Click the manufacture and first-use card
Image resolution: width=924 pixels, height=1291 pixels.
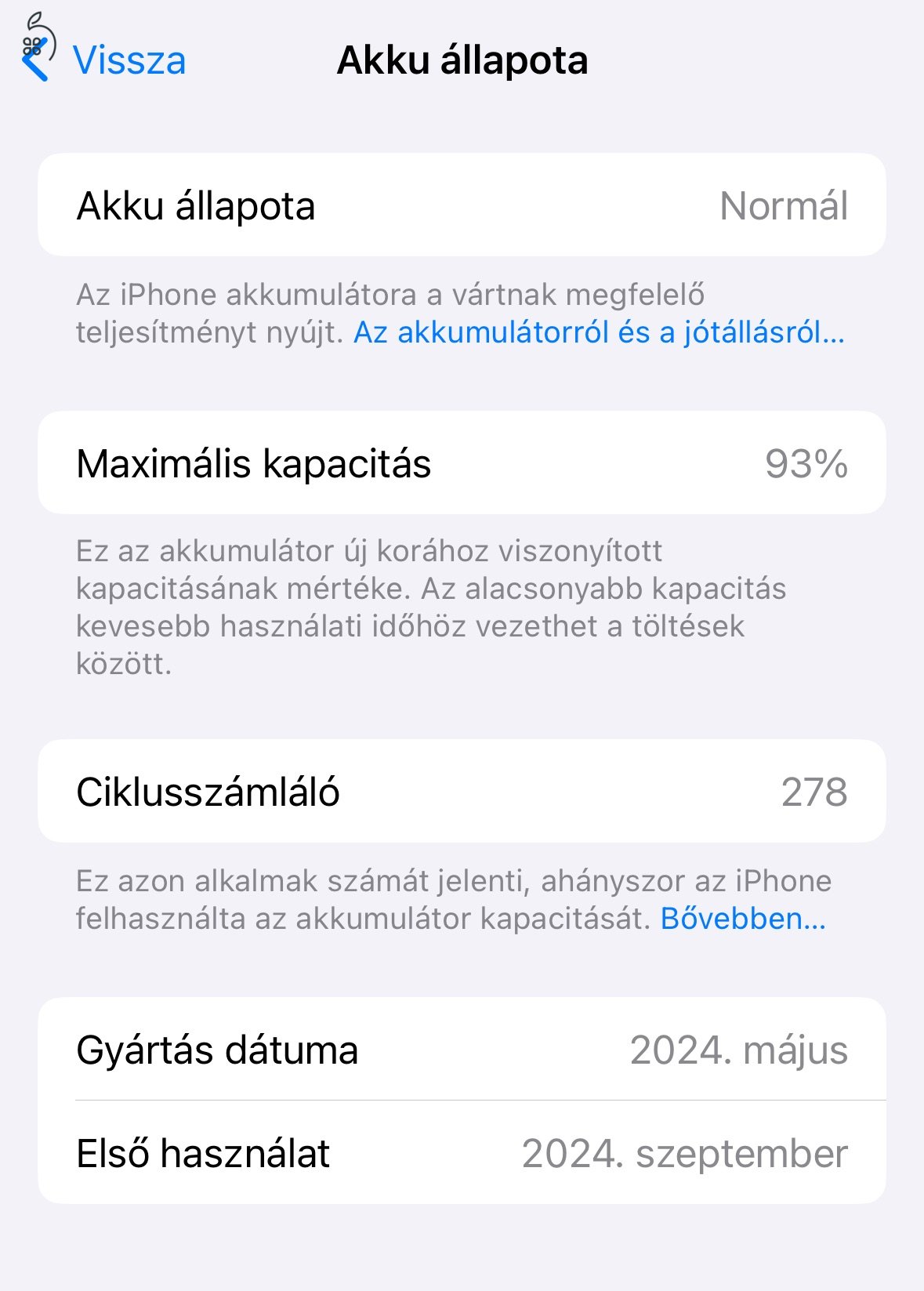462,1104
